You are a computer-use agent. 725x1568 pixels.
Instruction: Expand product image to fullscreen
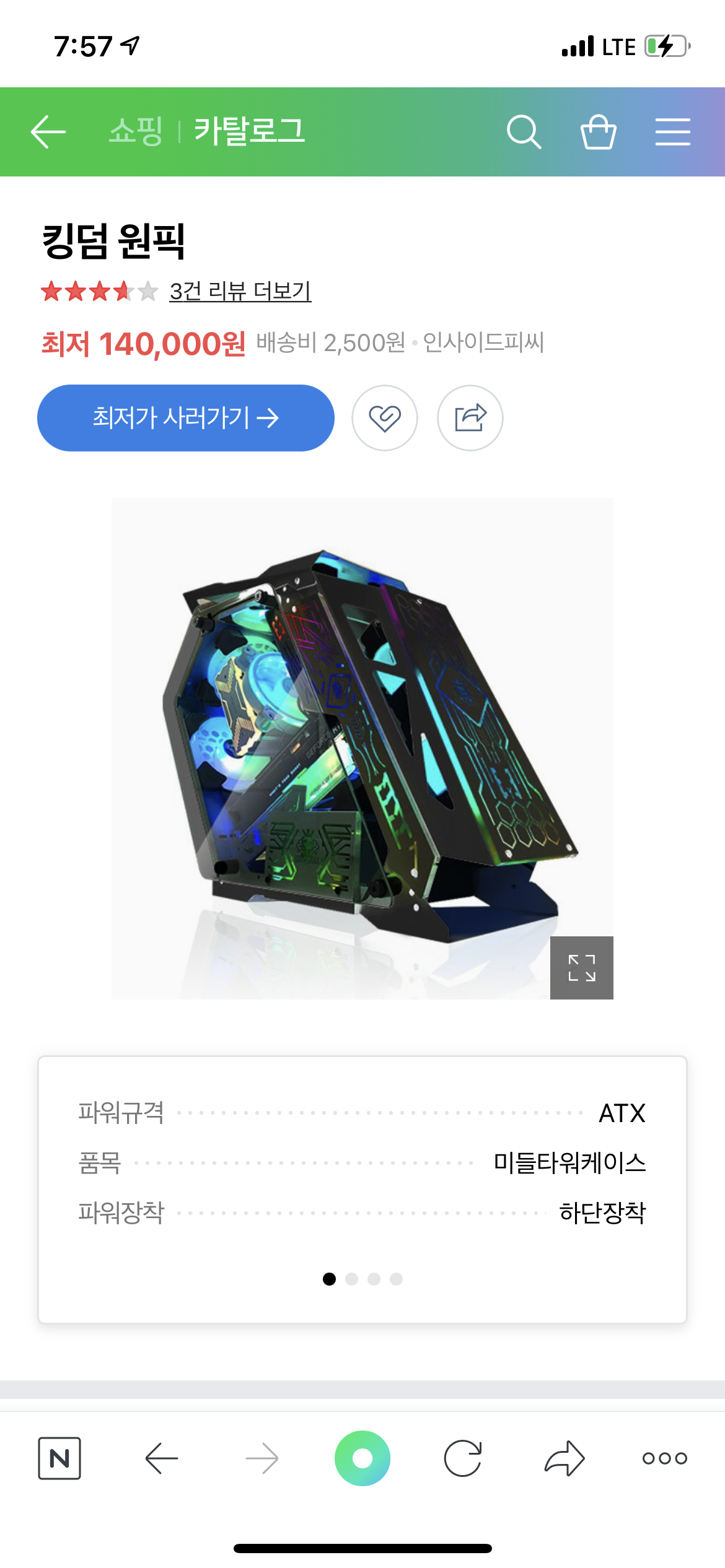point(582,968)
